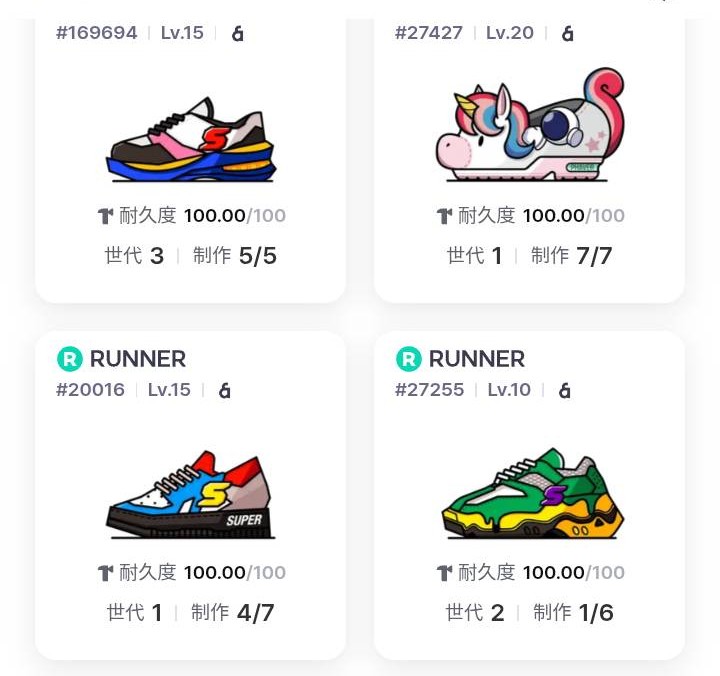View the green Runner sneaker #27255
The image size is (720, 676).
coord(529,495)
